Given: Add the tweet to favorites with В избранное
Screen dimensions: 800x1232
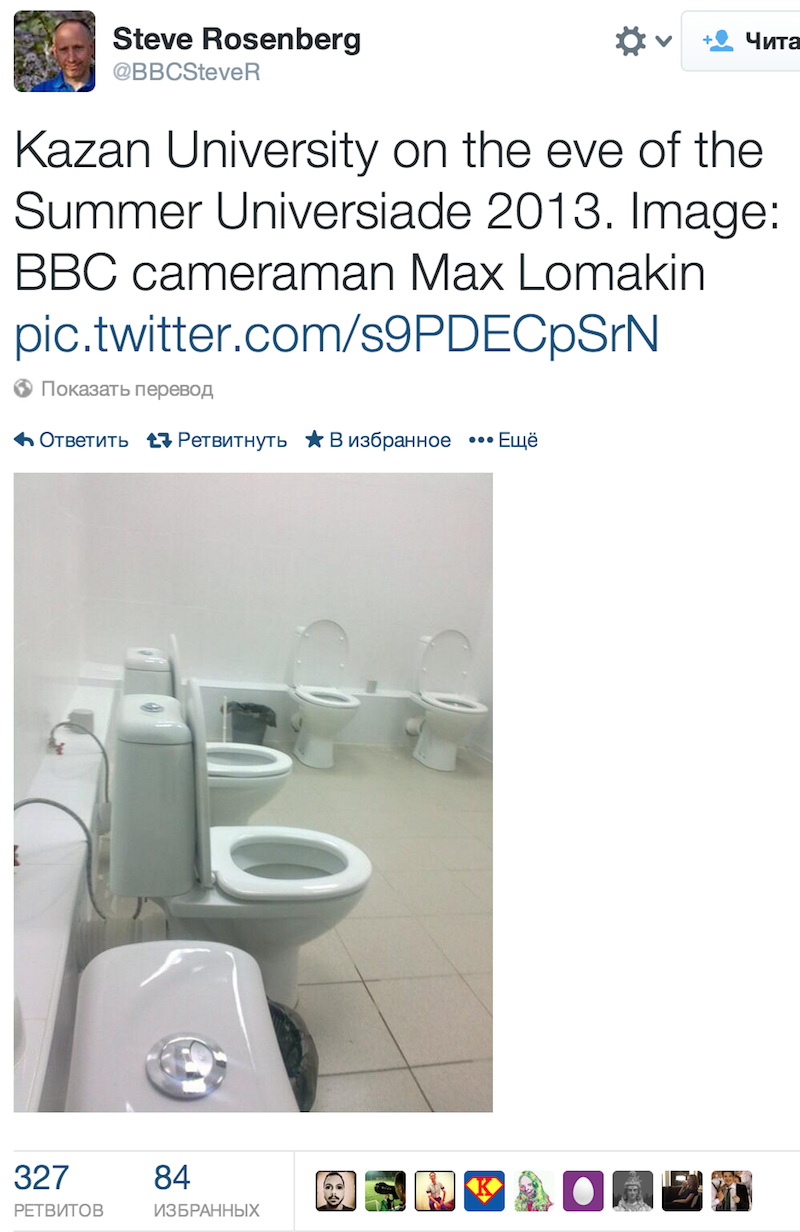Looking at the screenshot, I should [x=378, y=440].
